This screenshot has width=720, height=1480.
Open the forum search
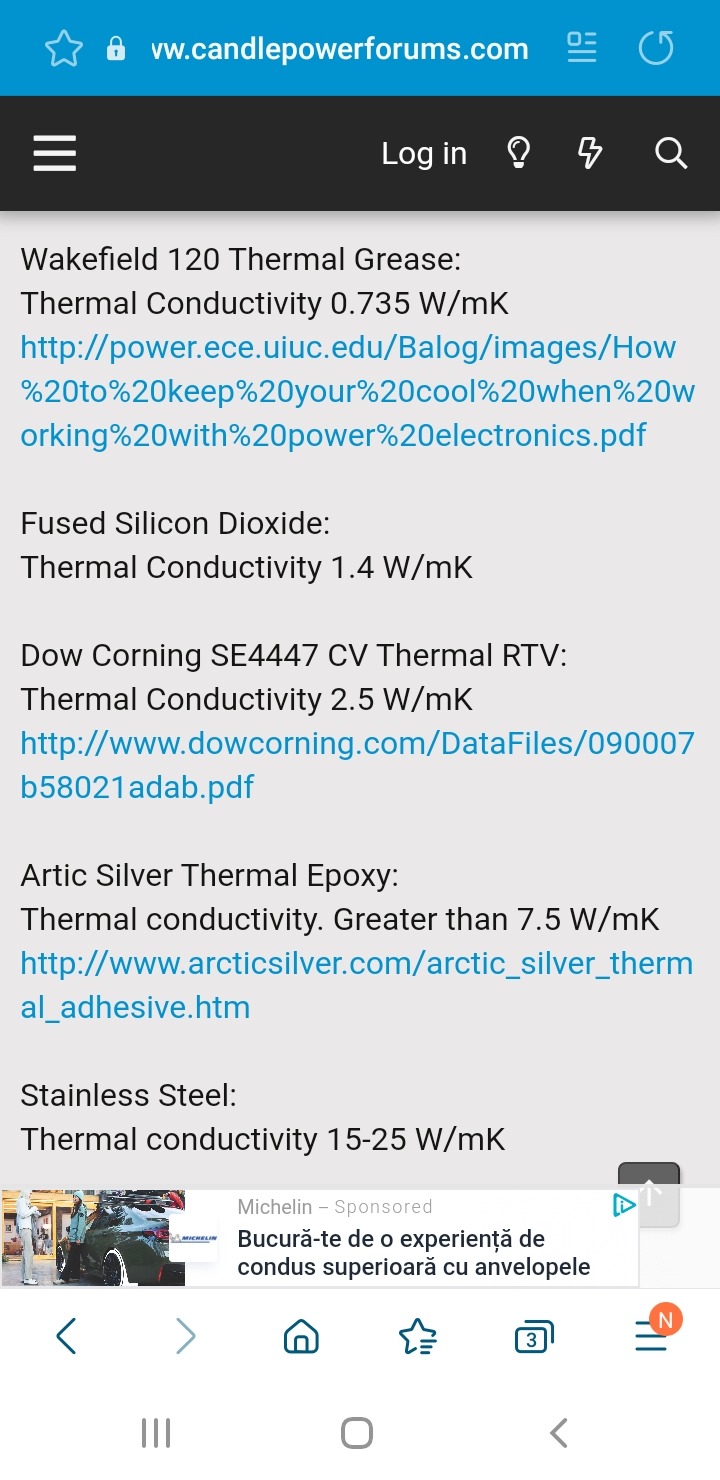coord(670,153)
